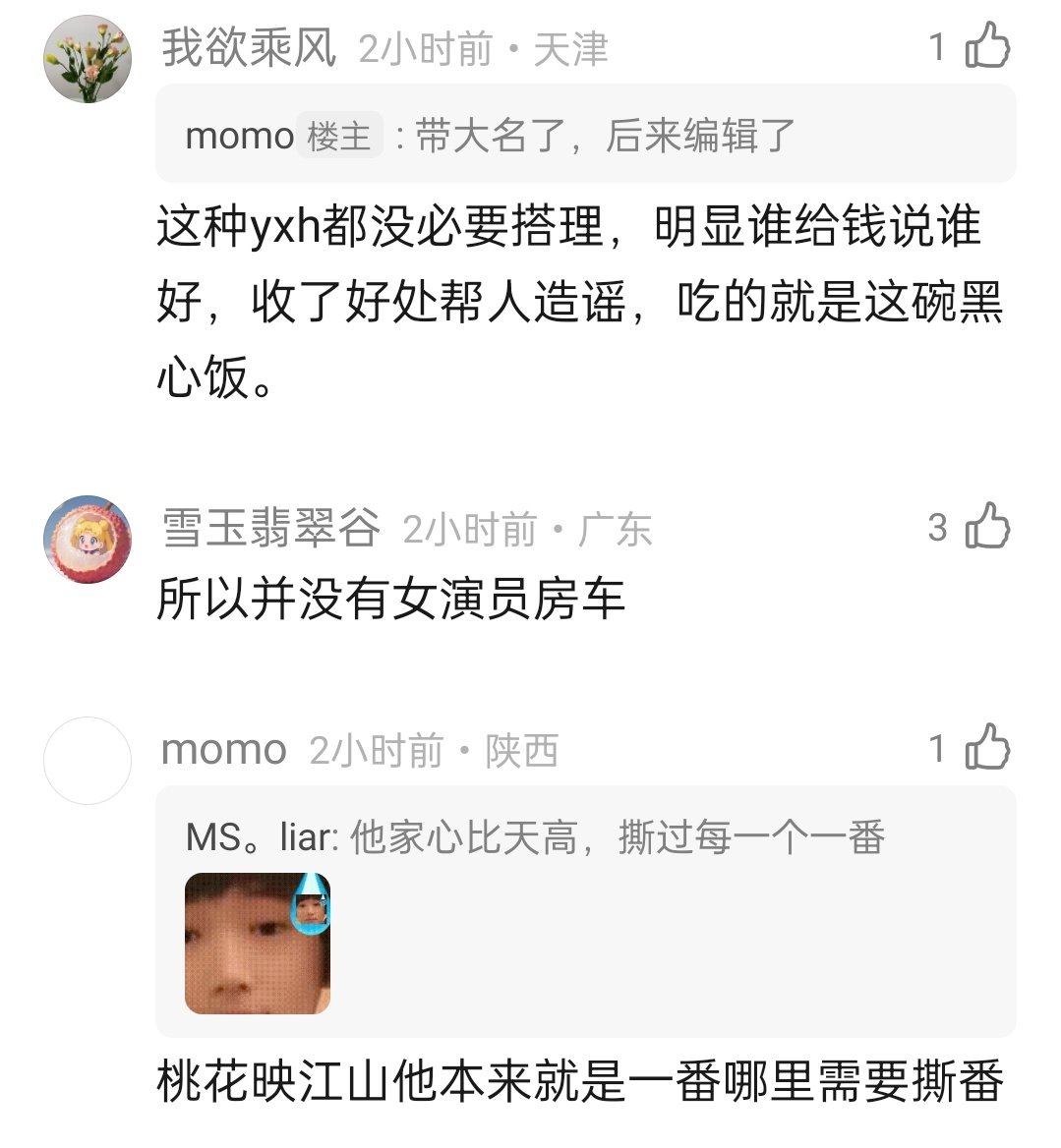View the image in the quoted MS。liar reply

click(258, 943)
